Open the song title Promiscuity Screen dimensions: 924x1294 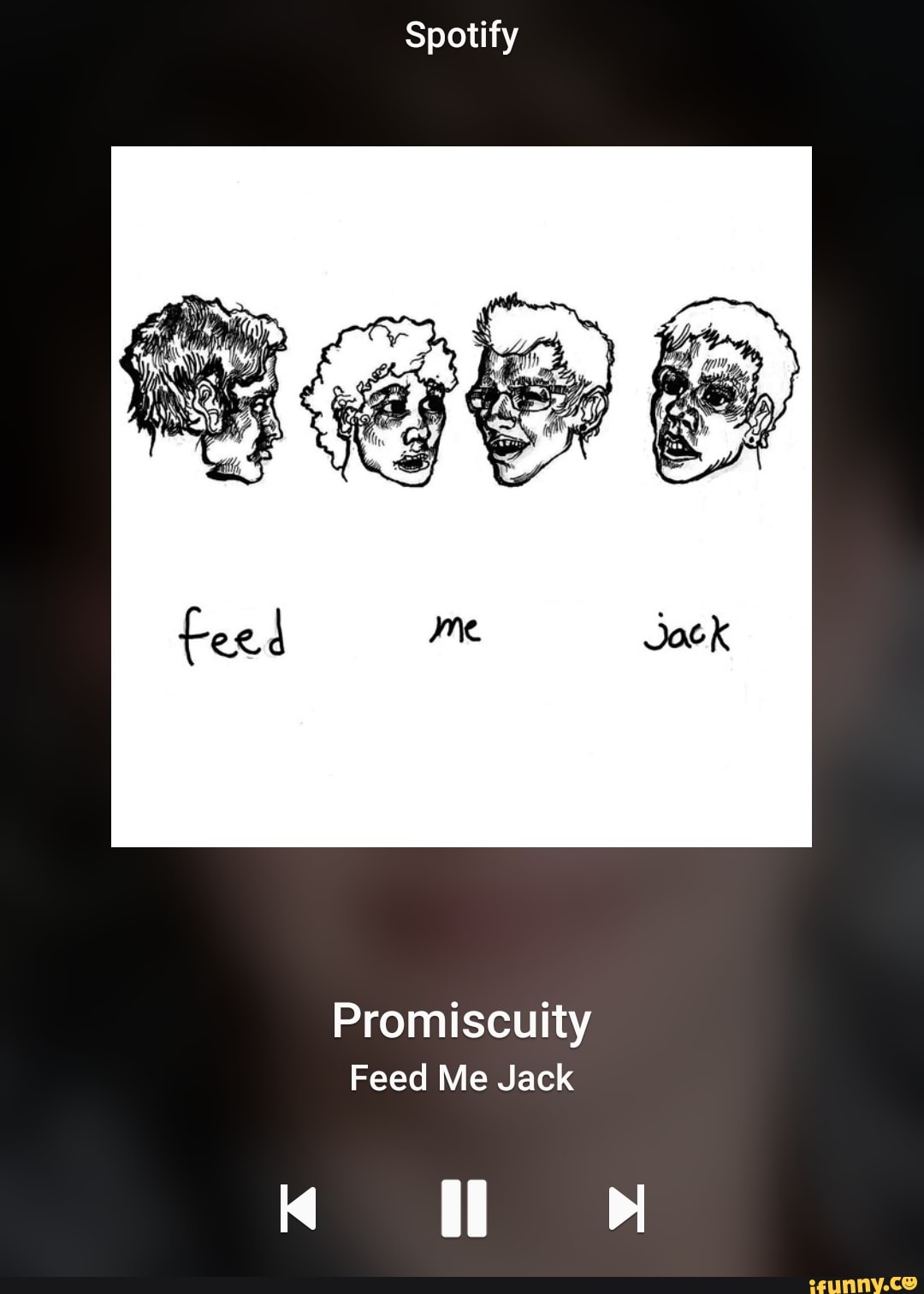pyautogui.click(x=462, y=1020)
